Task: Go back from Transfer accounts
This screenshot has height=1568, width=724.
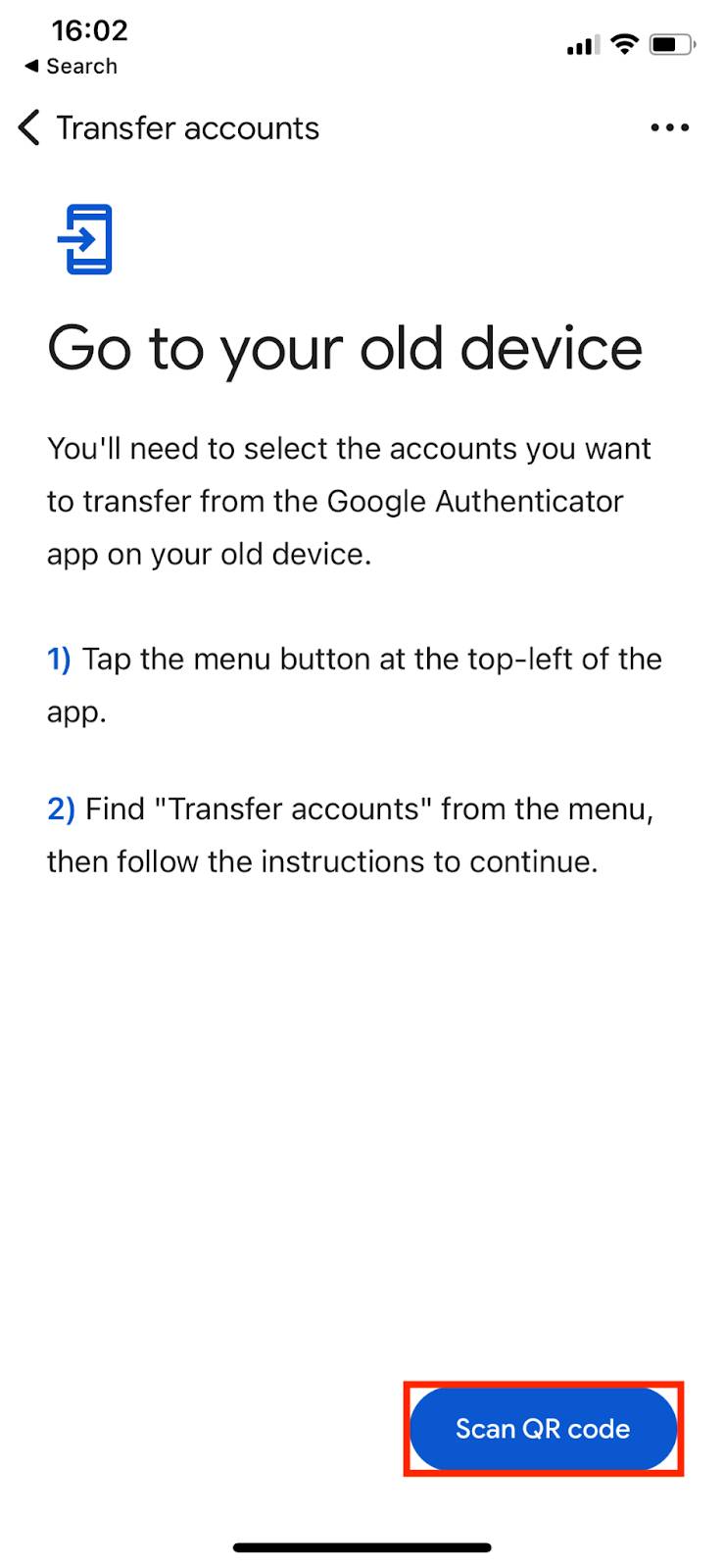Action: click(30, 127)
